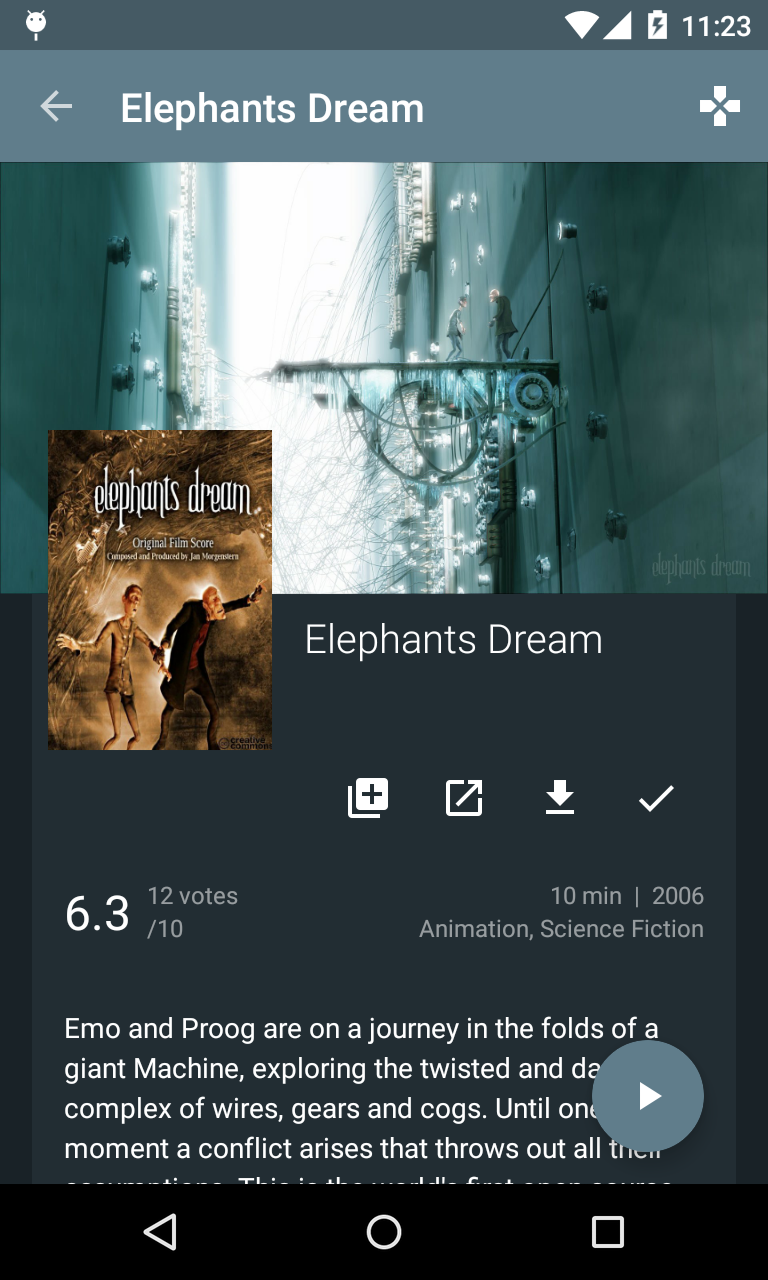This screenshot has width=768, height=1280.
Task: Download the Elephants Dream movie
Action: coord(560,798)
